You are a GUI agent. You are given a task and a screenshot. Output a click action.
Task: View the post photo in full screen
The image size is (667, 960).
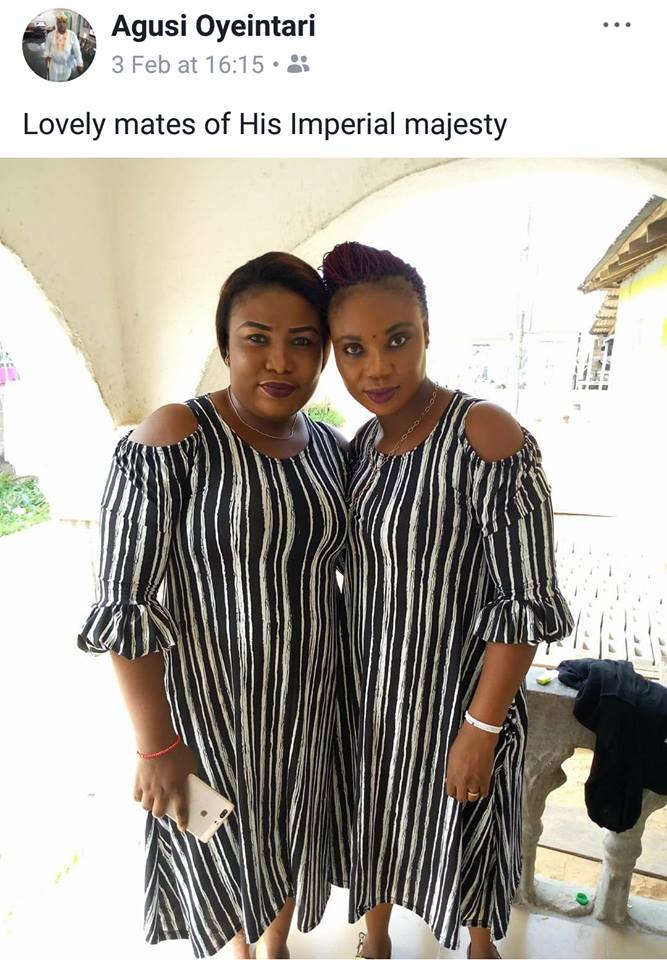[333, 558]
